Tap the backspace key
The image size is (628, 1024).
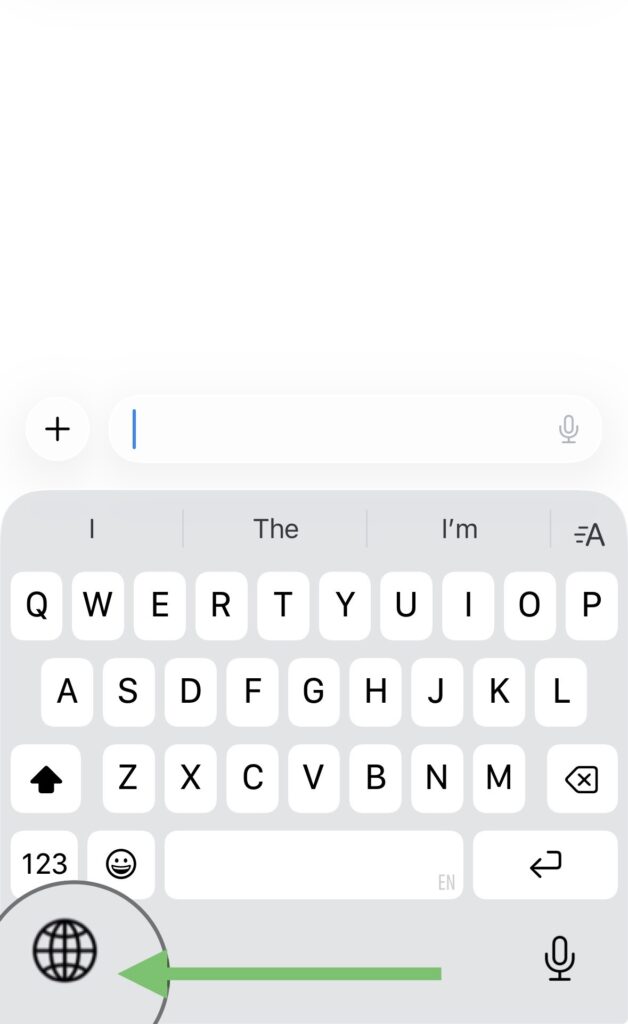581,780
